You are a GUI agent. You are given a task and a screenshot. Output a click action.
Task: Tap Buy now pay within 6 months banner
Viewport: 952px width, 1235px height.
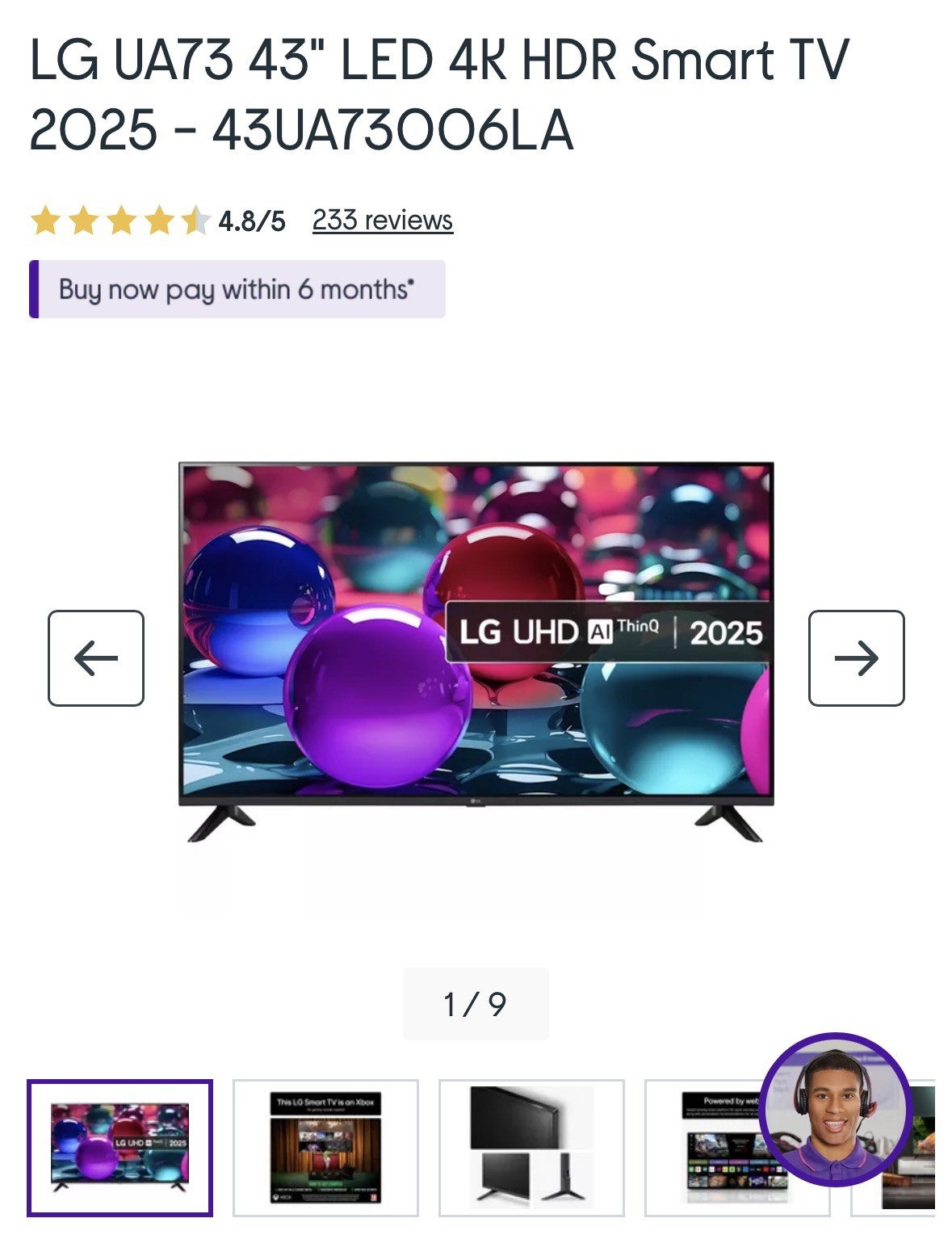pyautogui.click(x=237, y=289)
